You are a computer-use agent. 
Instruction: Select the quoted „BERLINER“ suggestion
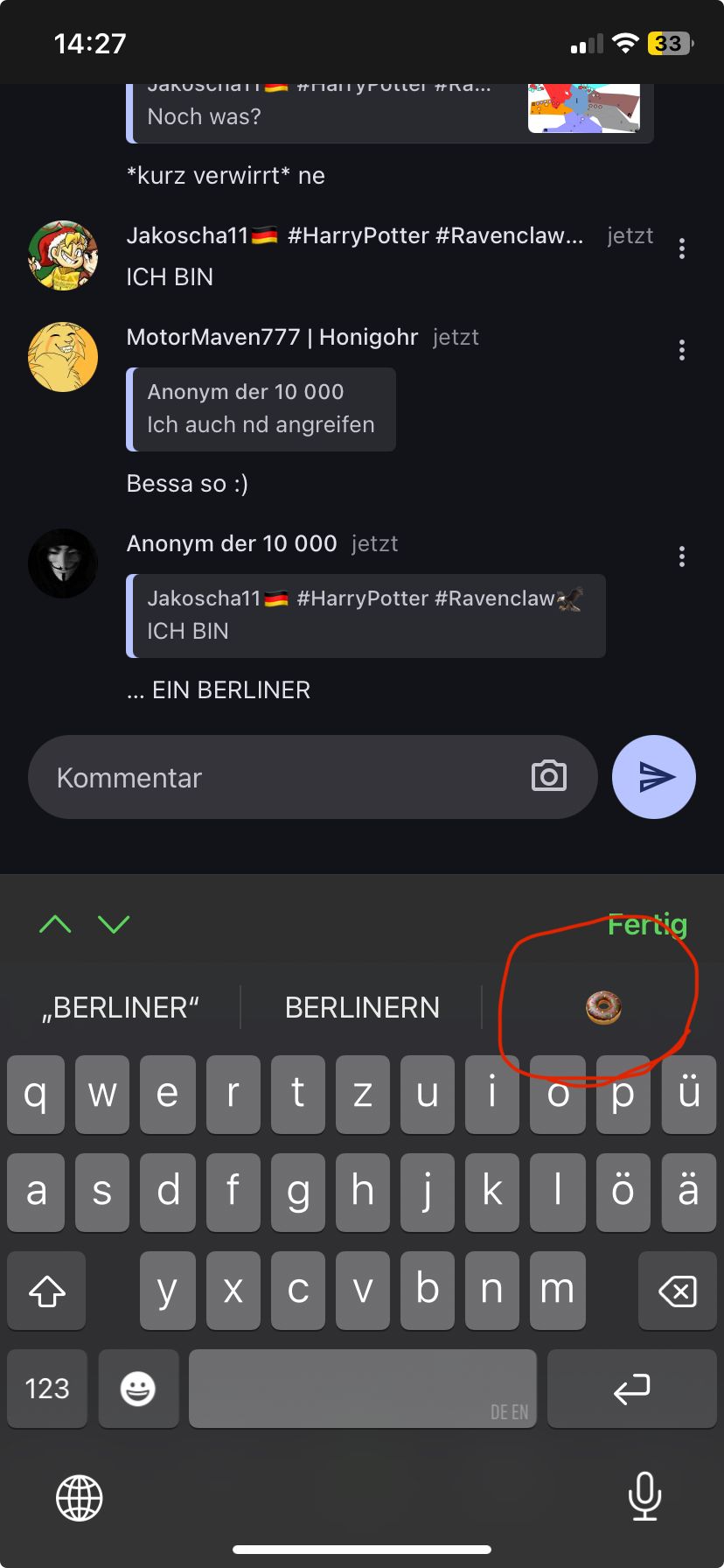(121, 1008)
